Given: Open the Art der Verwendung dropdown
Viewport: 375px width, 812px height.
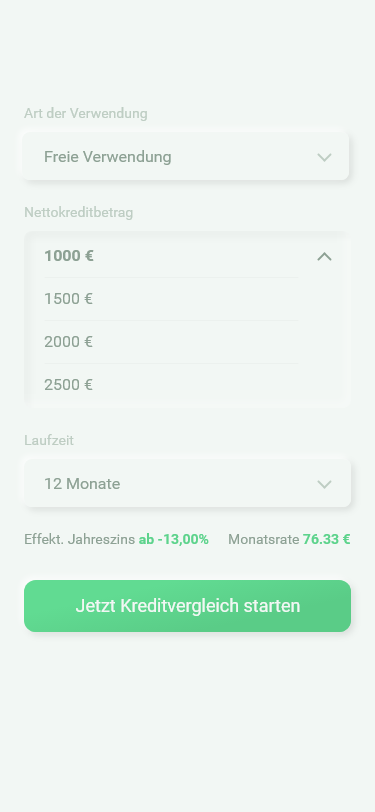Looking at the screenshot, I should (185, 156).
